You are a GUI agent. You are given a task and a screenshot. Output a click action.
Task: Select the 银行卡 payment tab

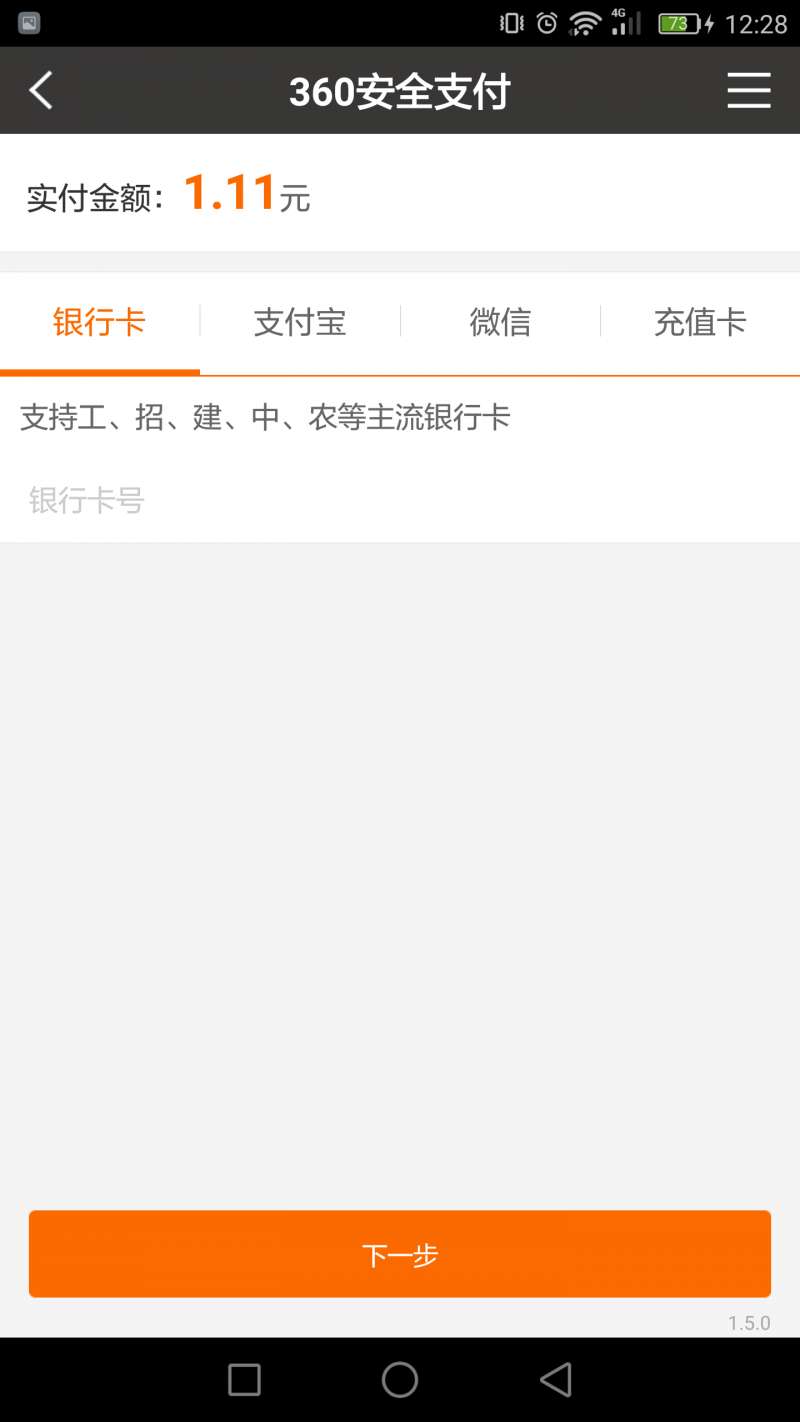point(100,323)
